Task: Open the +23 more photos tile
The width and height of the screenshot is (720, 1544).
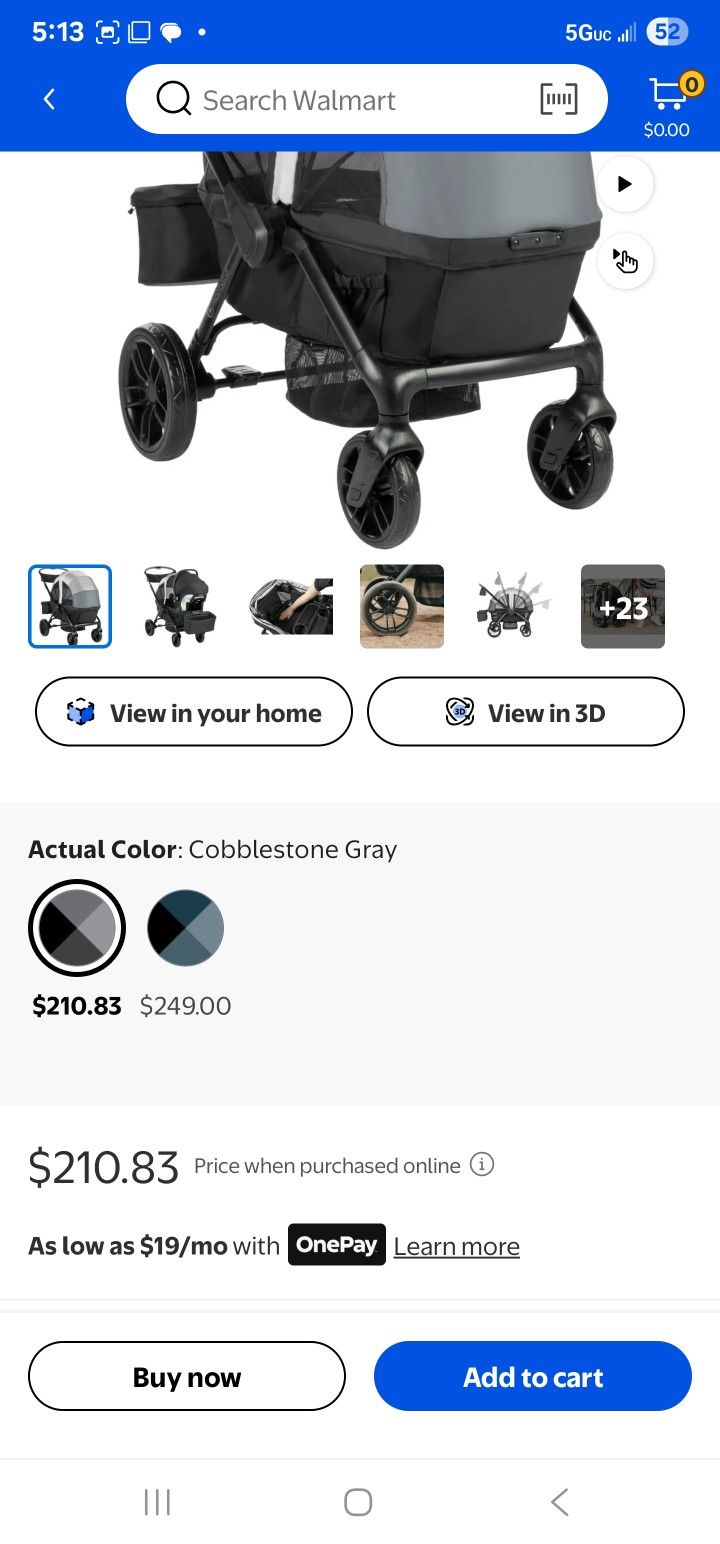Action: click(x=623, y=606)
